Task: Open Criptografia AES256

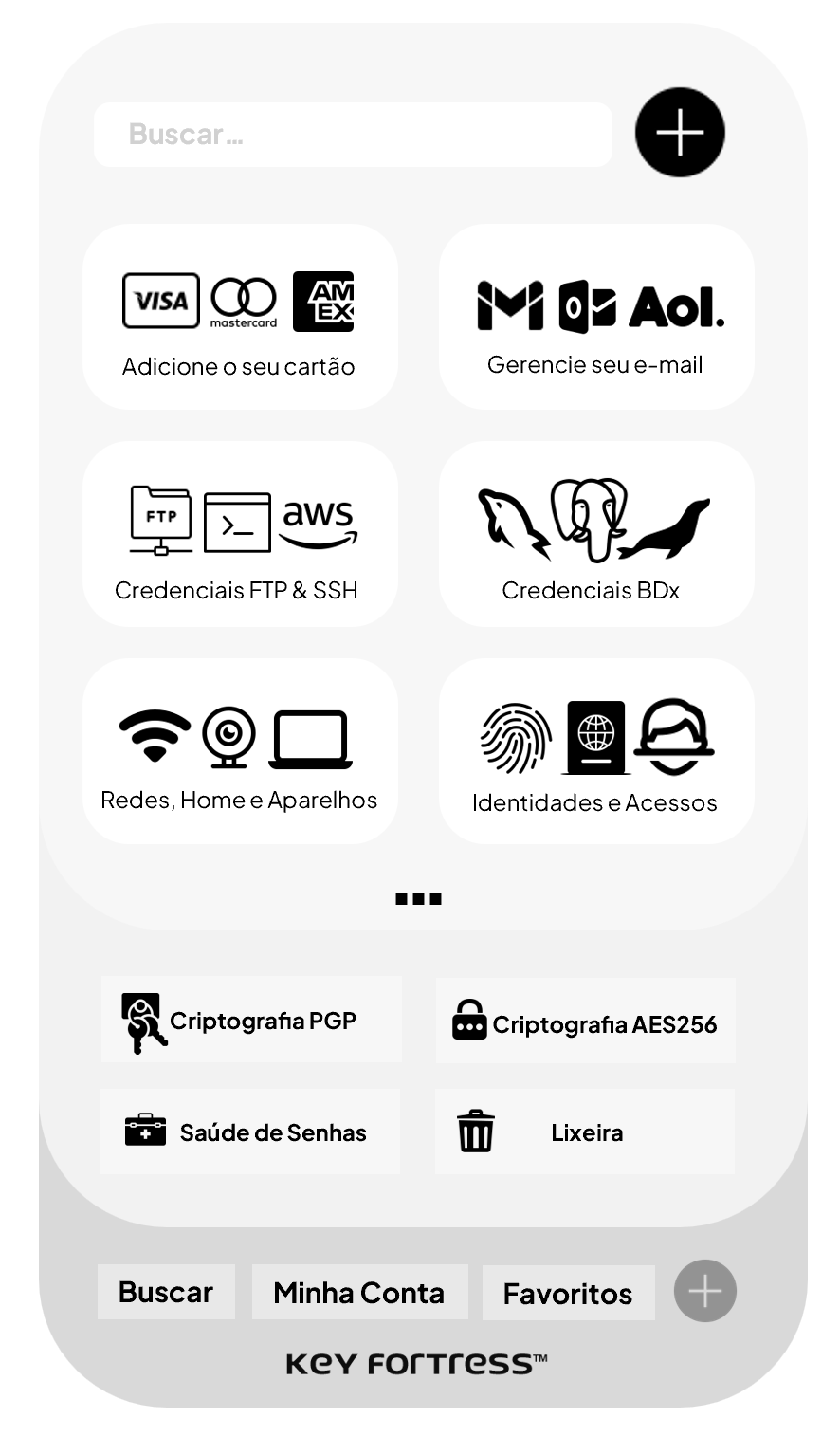Action: coord(585,1022)
